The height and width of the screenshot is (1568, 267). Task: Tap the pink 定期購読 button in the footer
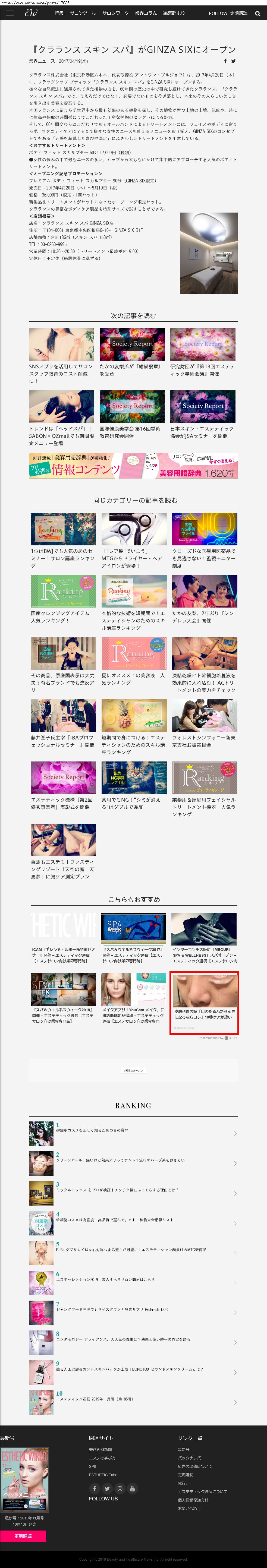point(23,1536)
